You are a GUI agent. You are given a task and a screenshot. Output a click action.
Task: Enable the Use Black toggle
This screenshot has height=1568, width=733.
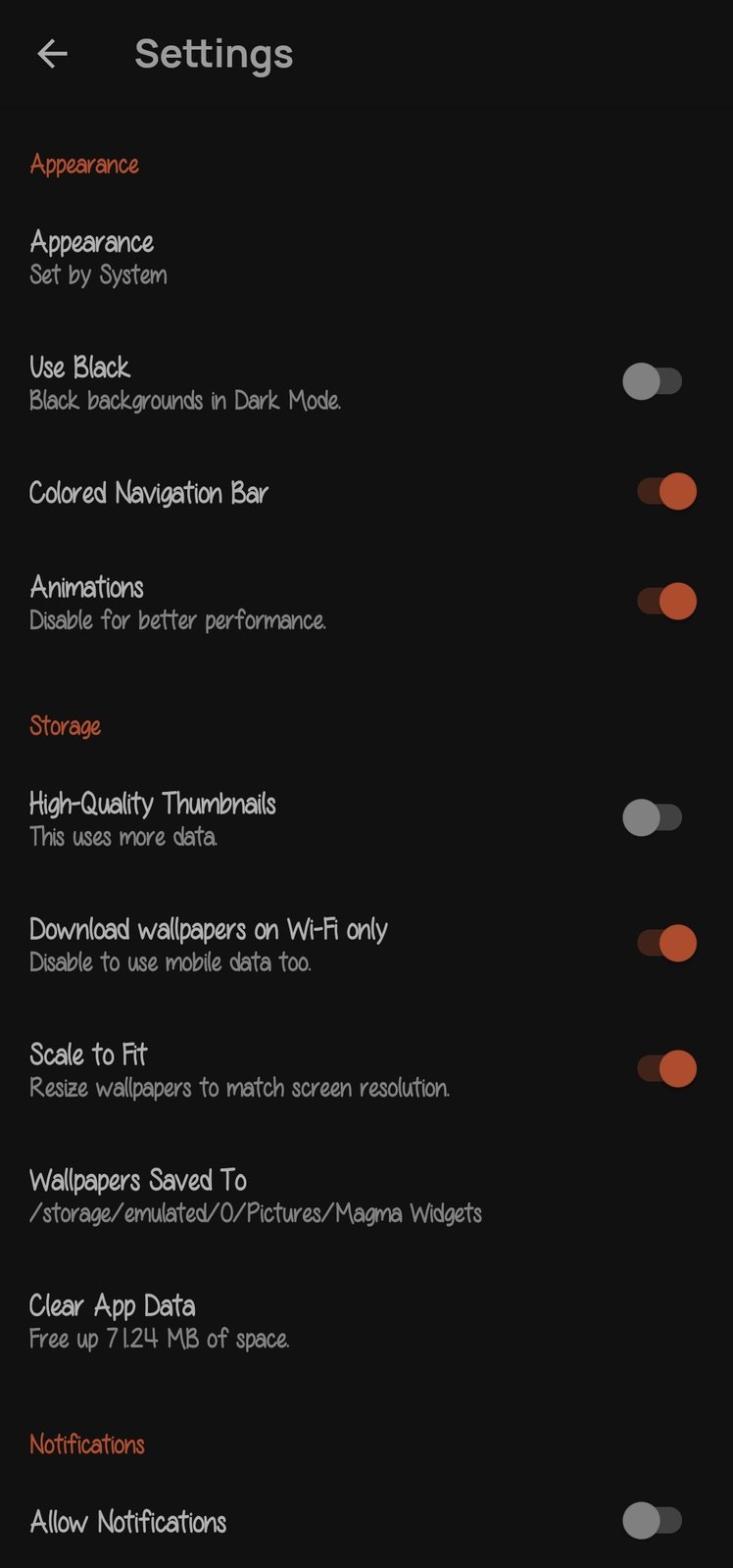(x=653, y=381)
